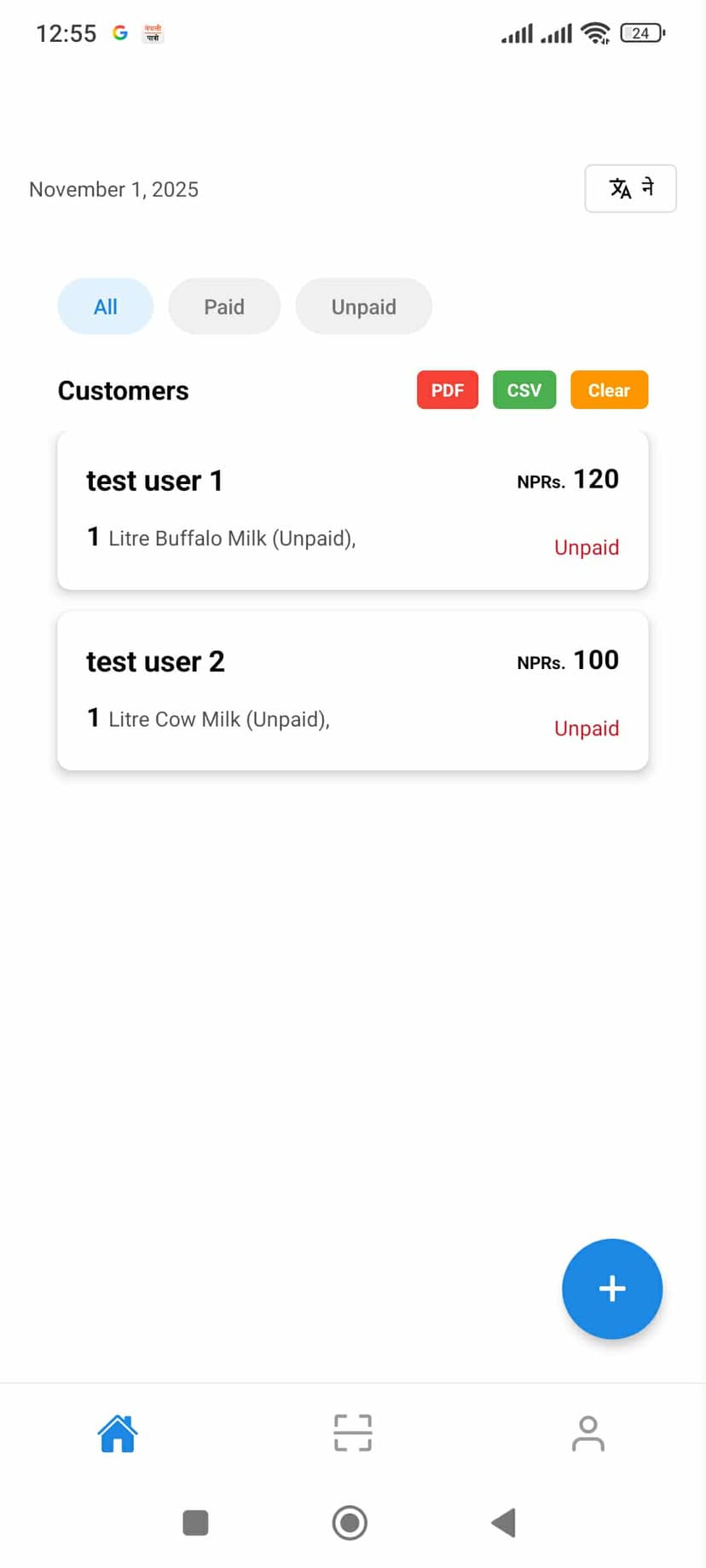Tap the Unpaid status on test user 2
The height and width of the screenshot is (1568, 706).
pyautogui.click(x=586, y=728)
